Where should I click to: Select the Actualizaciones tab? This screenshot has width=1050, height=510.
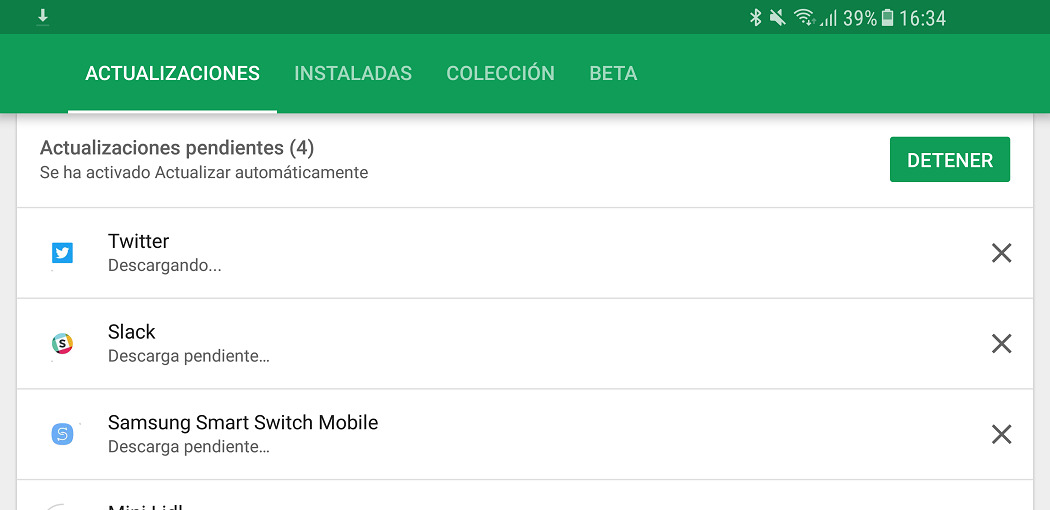tap(173, 74)
